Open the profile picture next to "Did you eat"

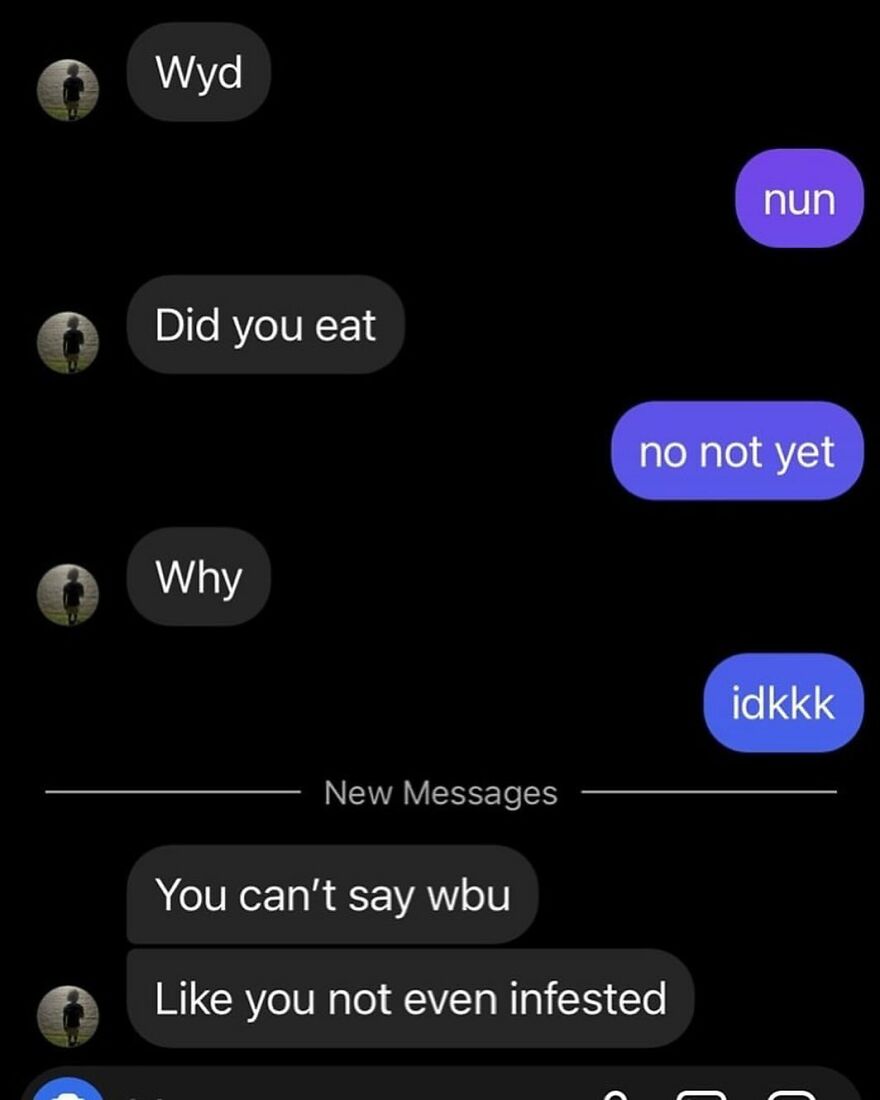click(x=68, y=342)
